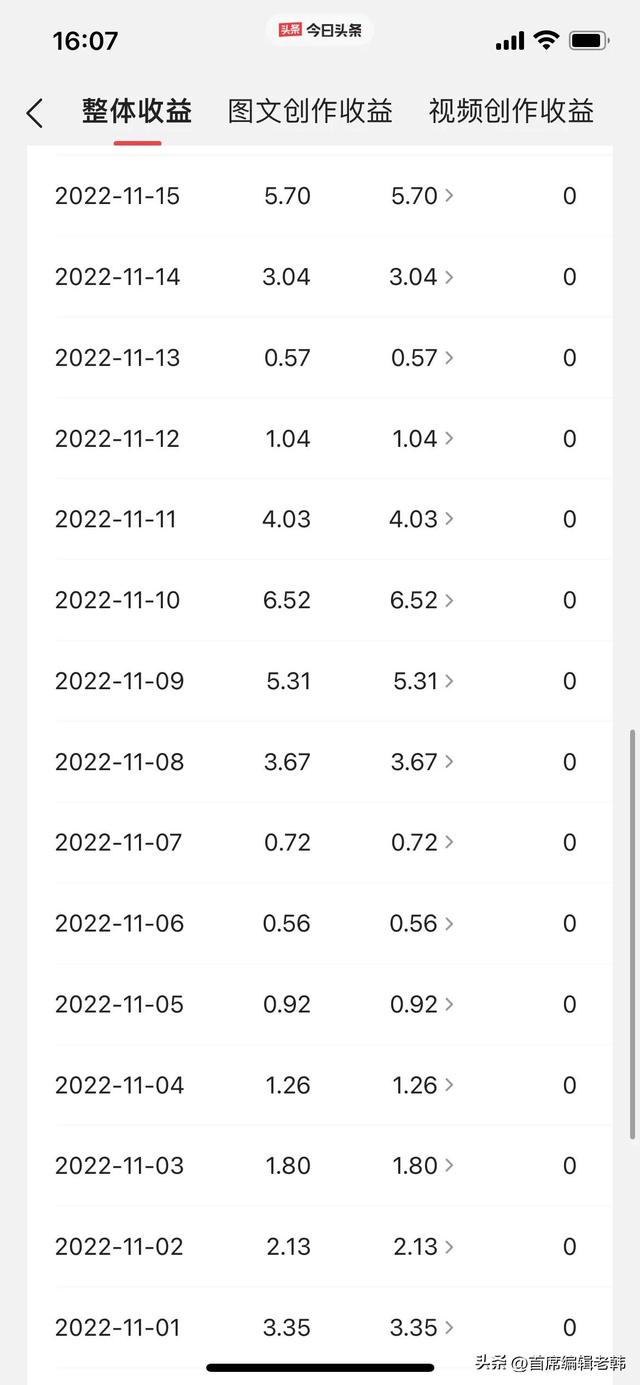640x1385 pixels.
Task: Open 2.13 earnings detail for 2022-11-02
Action: 423,1247
